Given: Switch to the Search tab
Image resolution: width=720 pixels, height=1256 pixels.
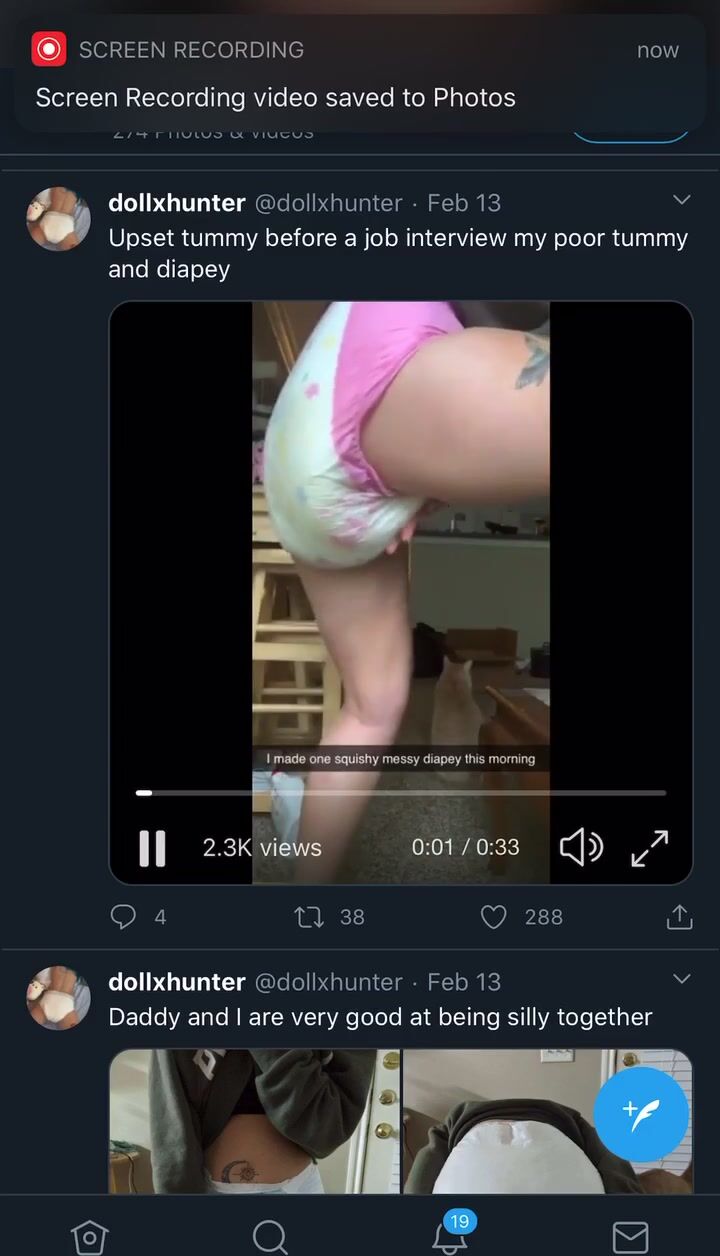Looking at the screenshot, I should (x=270, y=1236).
